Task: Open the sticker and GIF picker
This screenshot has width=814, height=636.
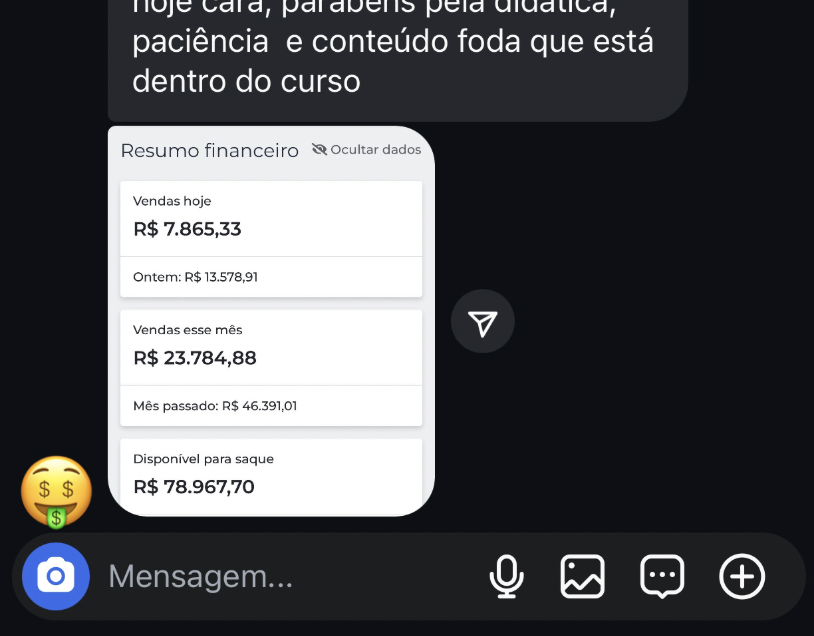Action: point(662,576)
